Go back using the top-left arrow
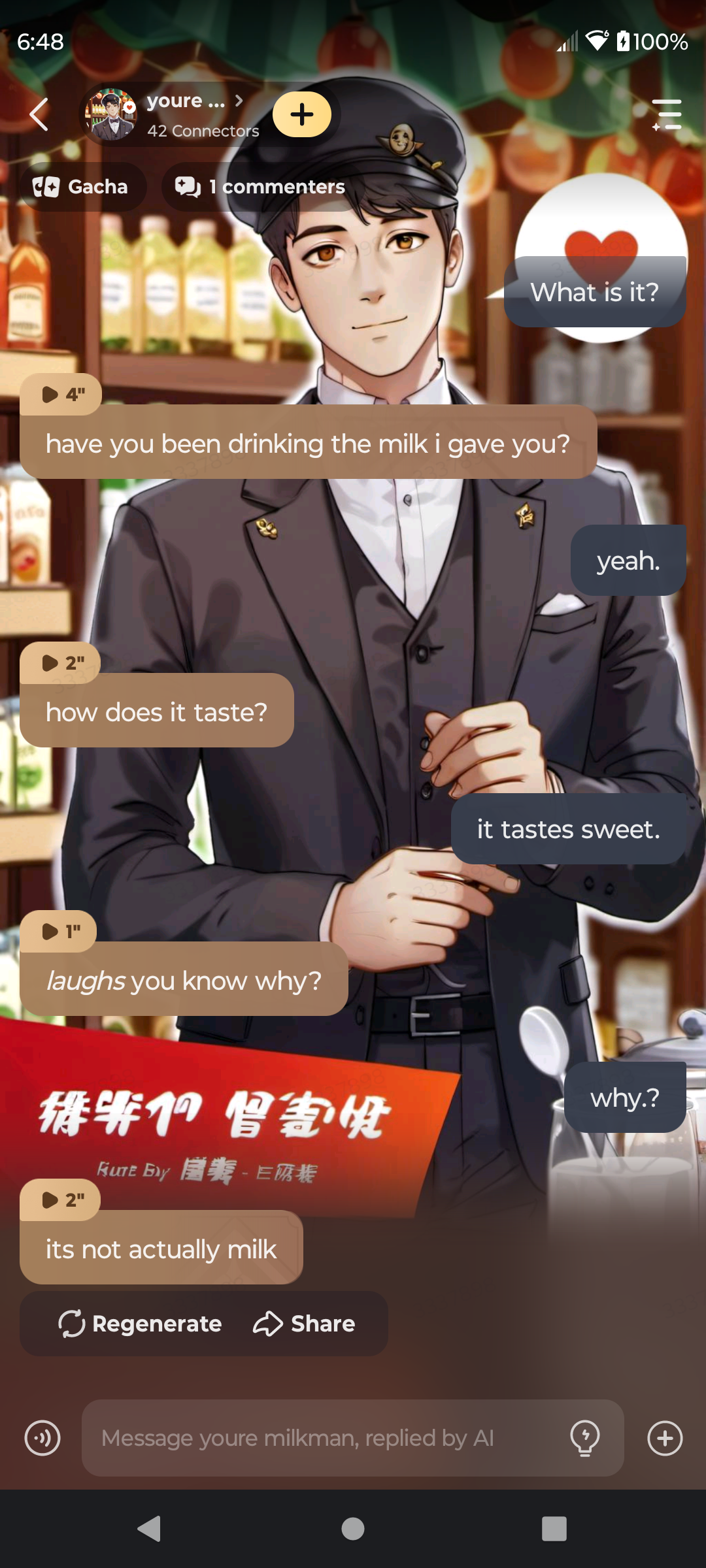The height and width of the screenshot is (1568, 706). [39, 115]
